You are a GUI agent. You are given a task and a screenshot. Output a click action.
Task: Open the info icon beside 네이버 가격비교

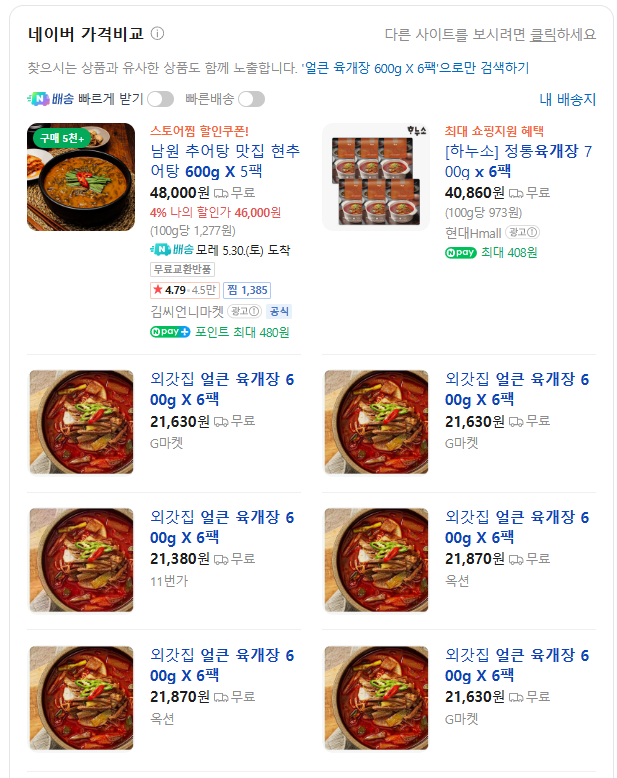click(157, 34)
